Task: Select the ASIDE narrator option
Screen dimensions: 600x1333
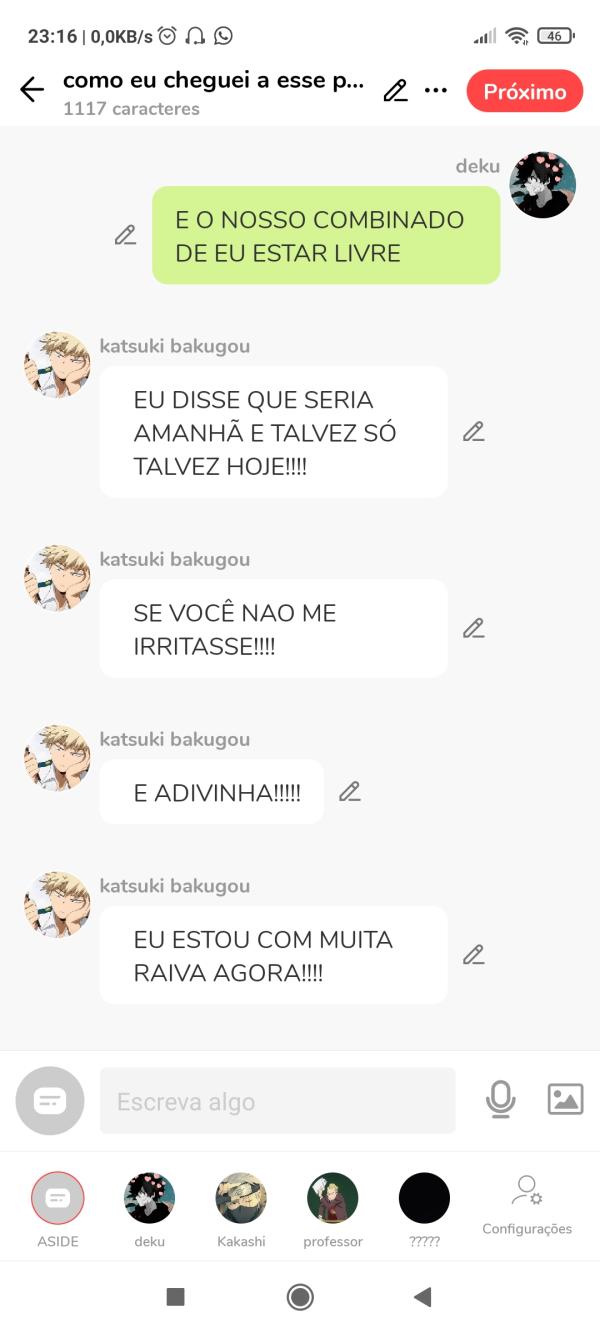Action: (58, 1199)
